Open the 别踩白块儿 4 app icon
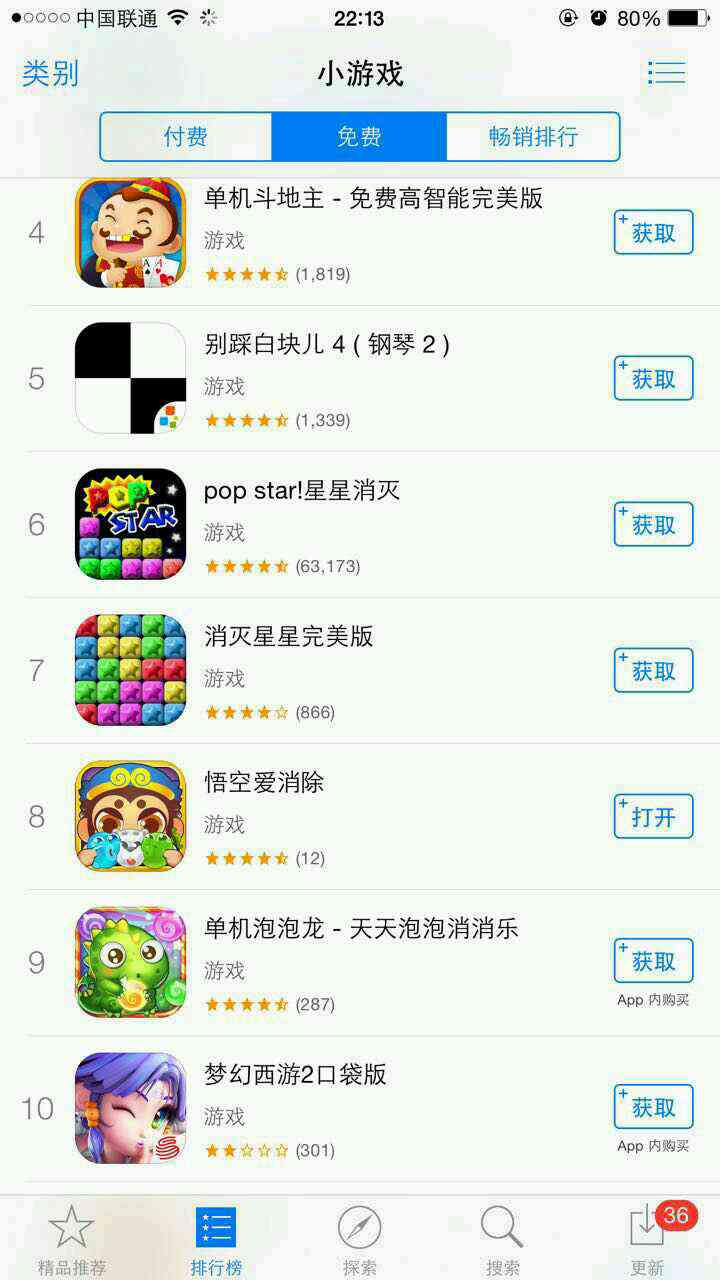The width and height of the screenshot is (720, 1280). click(131, 378)
